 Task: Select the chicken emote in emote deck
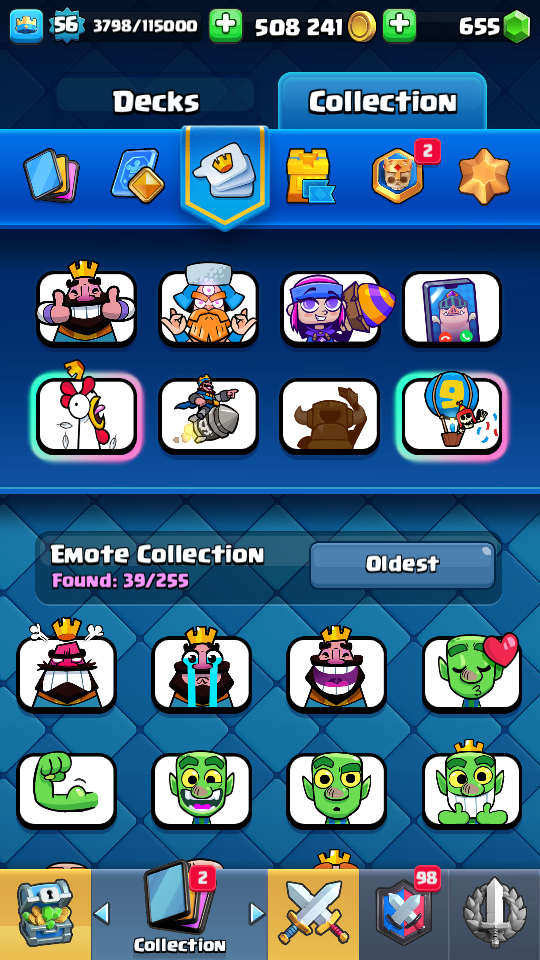(86, 411)
